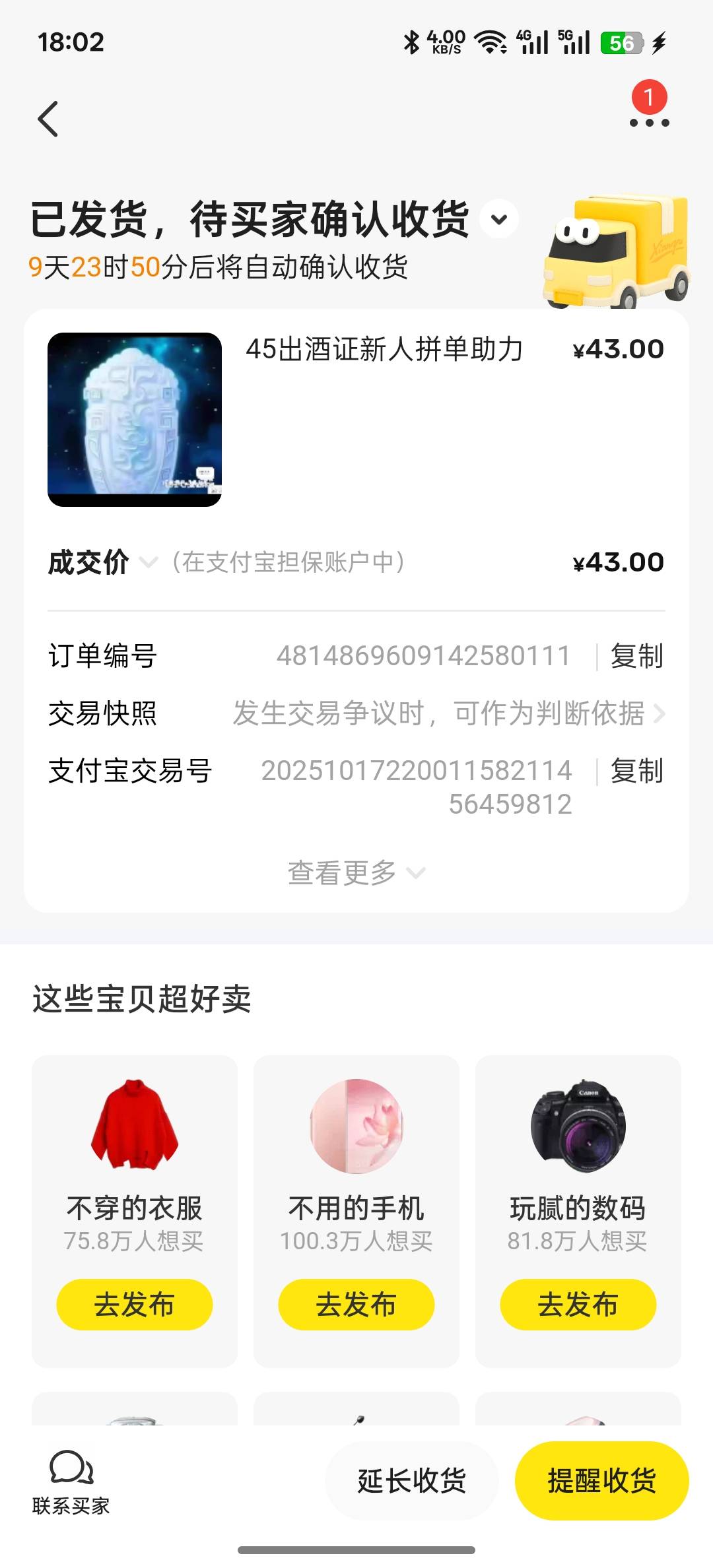This screenshot has height=1568, width=713.
Task: Tap 去发布 under 不用的手机
Action: [356, 1305]
